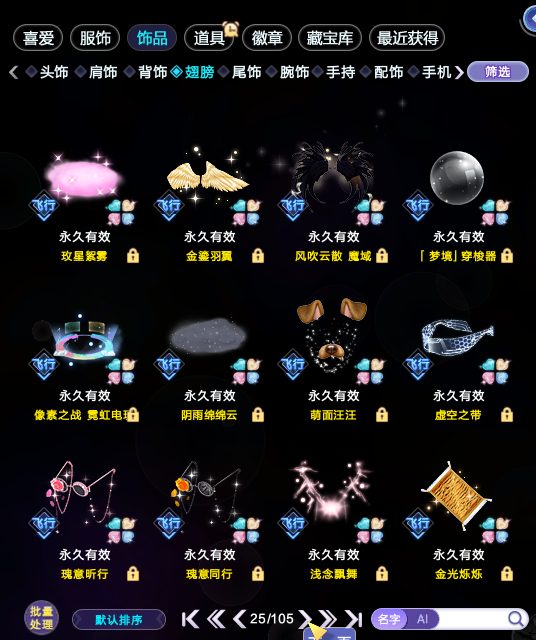Screen dimensions: 536x640
Task: Select the 金鎏羽翼 wings item
Action: click(x=209, y=208)
